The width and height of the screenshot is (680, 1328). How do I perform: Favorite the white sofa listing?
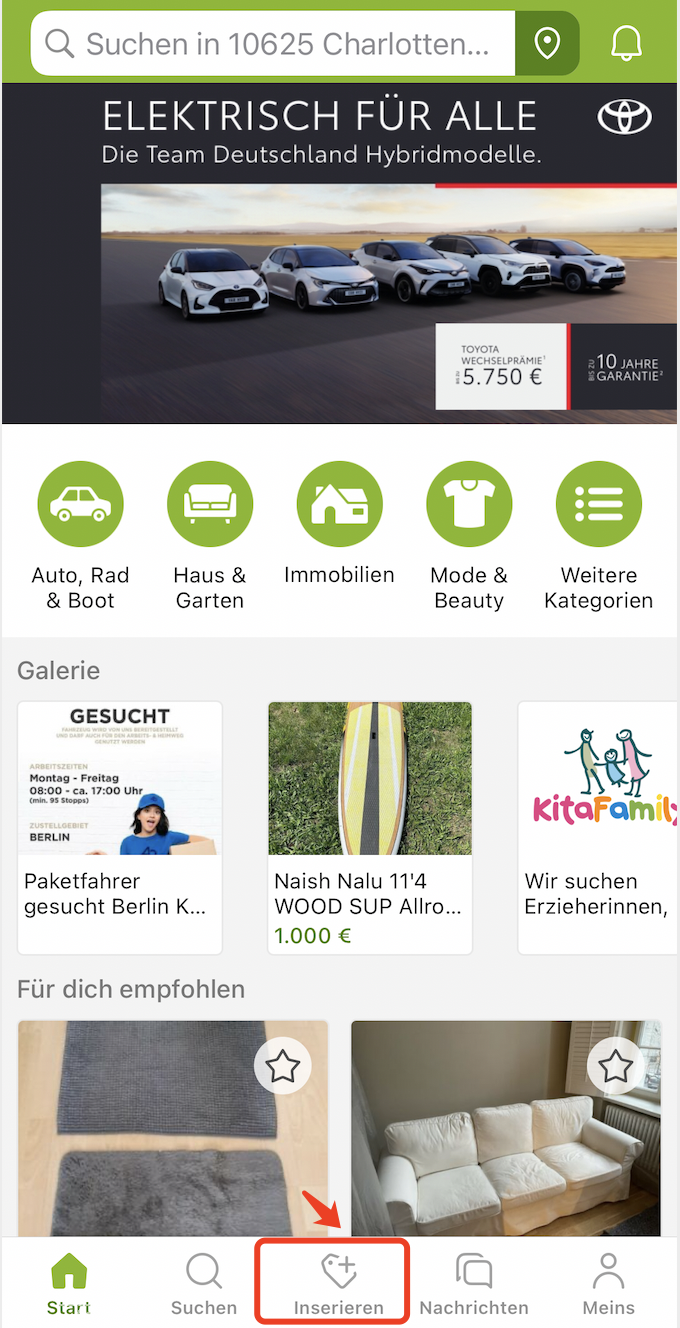click(x=615, y=1067)
